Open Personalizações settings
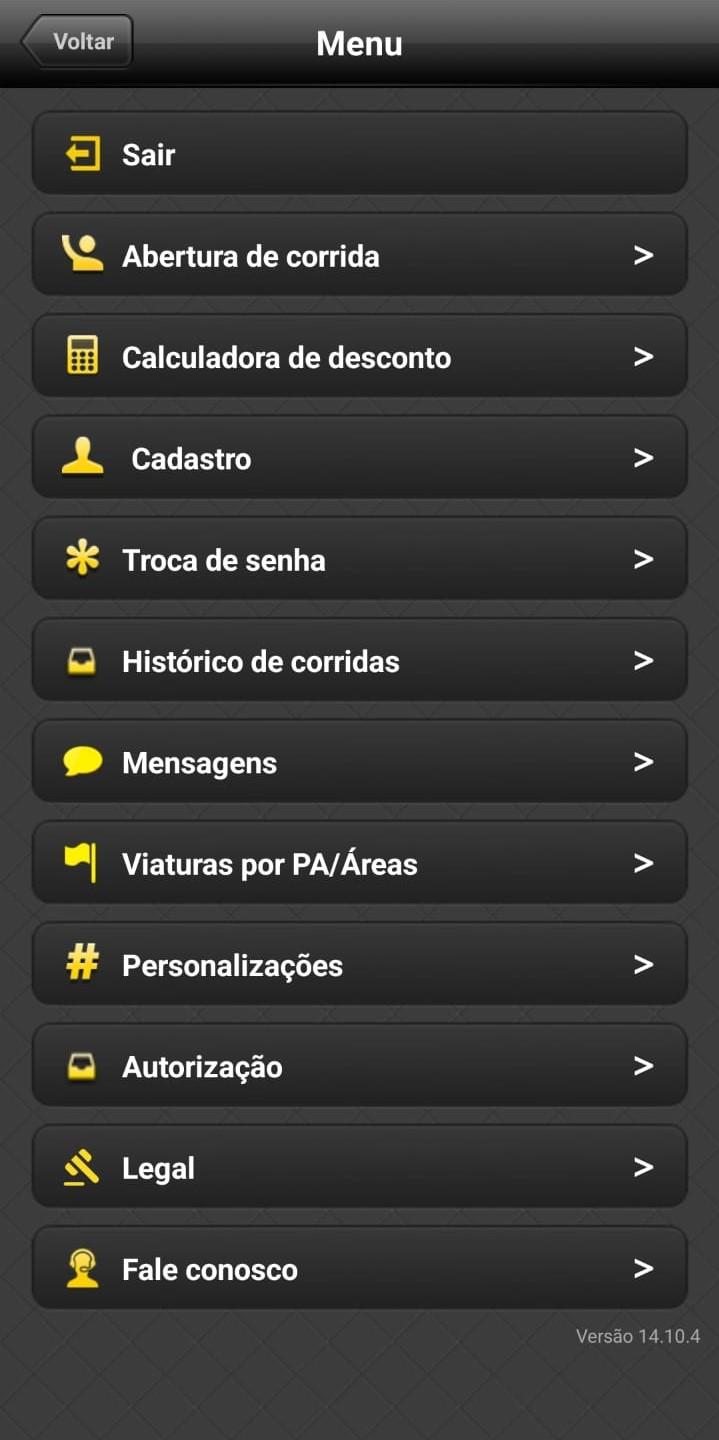Screen dimensions: 719x1440 pyautogui.click(x=359, y=965)
